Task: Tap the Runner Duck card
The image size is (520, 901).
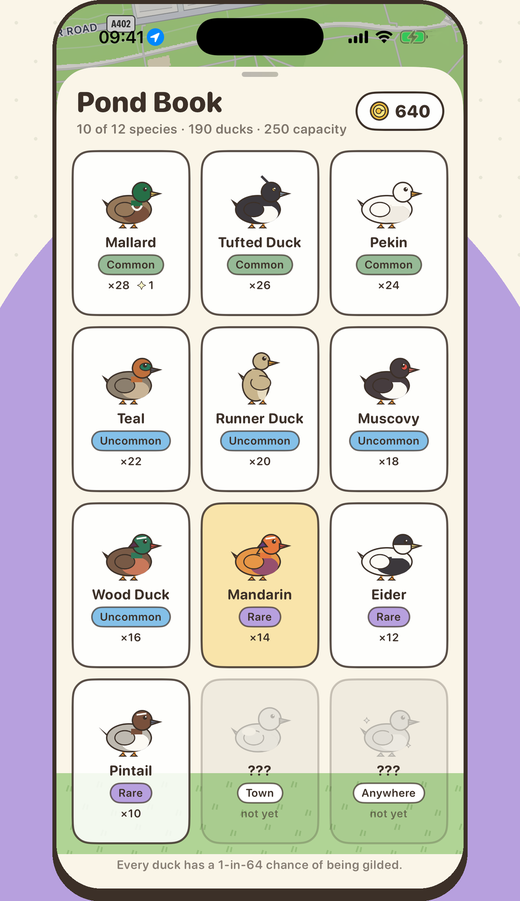Action: pos(260,409)
